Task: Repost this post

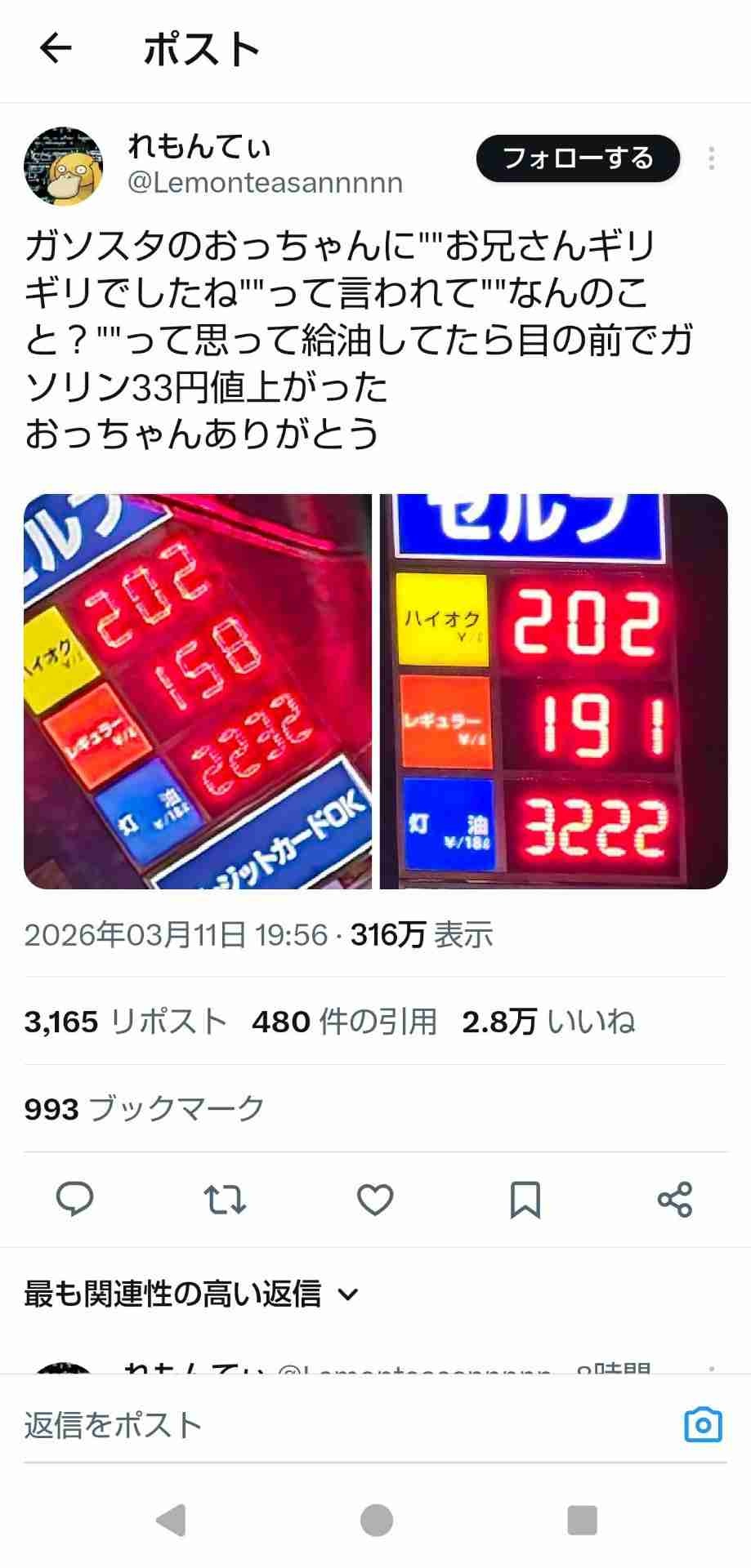Action: click(x=225, y=1200)
